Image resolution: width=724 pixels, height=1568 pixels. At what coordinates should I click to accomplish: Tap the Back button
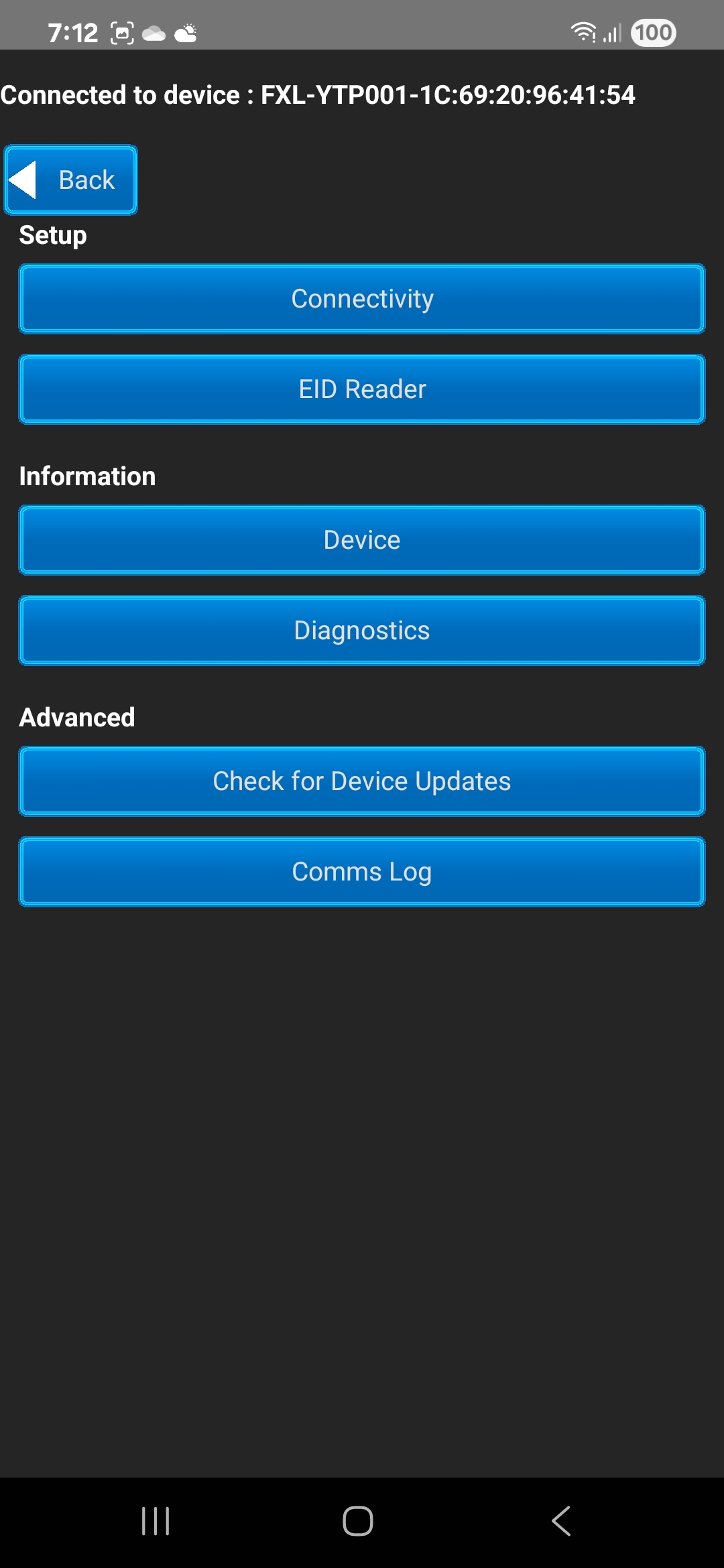click(71, 180)
